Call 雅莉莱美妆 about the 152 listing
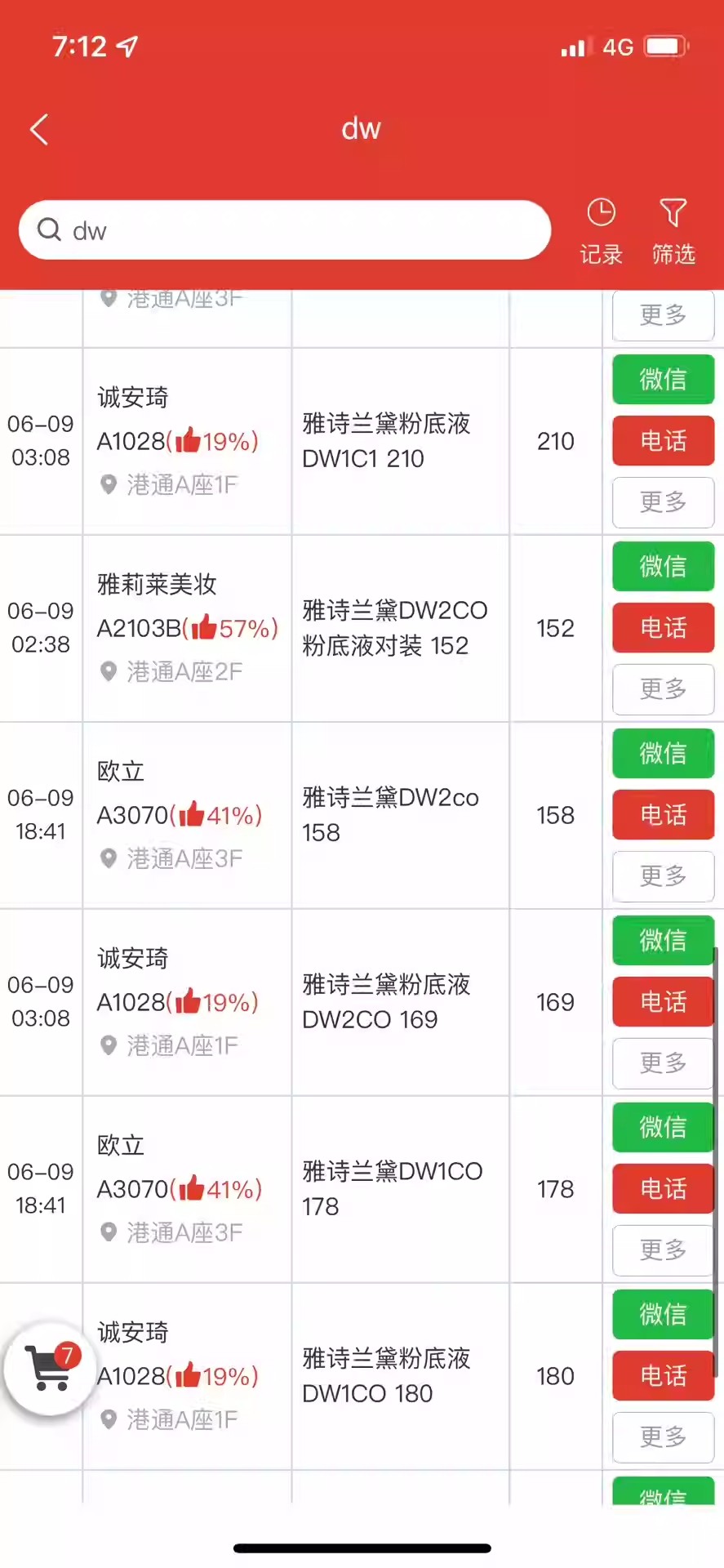Viewport: 724px width, 1568px height. (663, 628)
